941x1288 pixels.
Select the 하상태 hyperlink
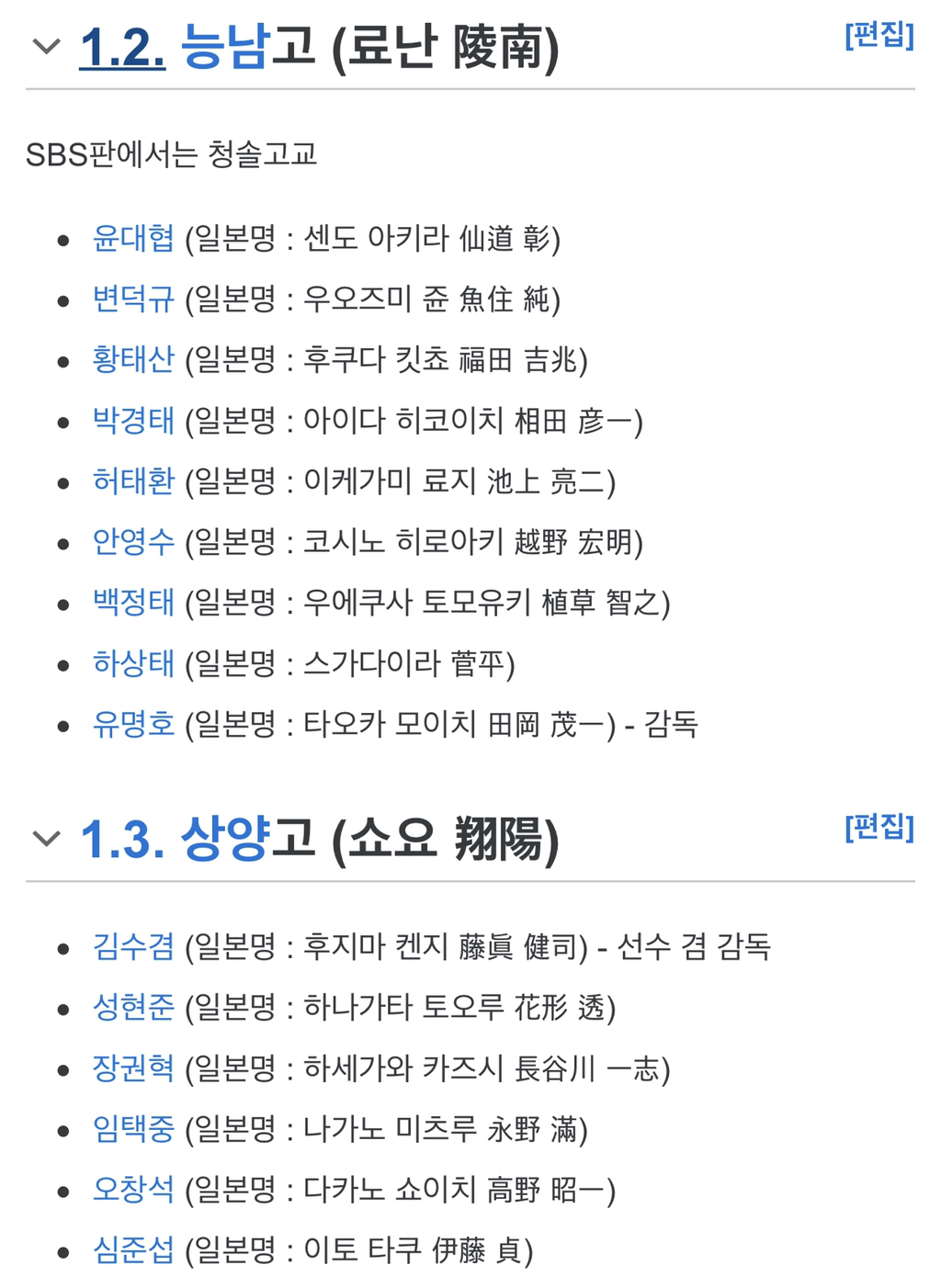131,662
